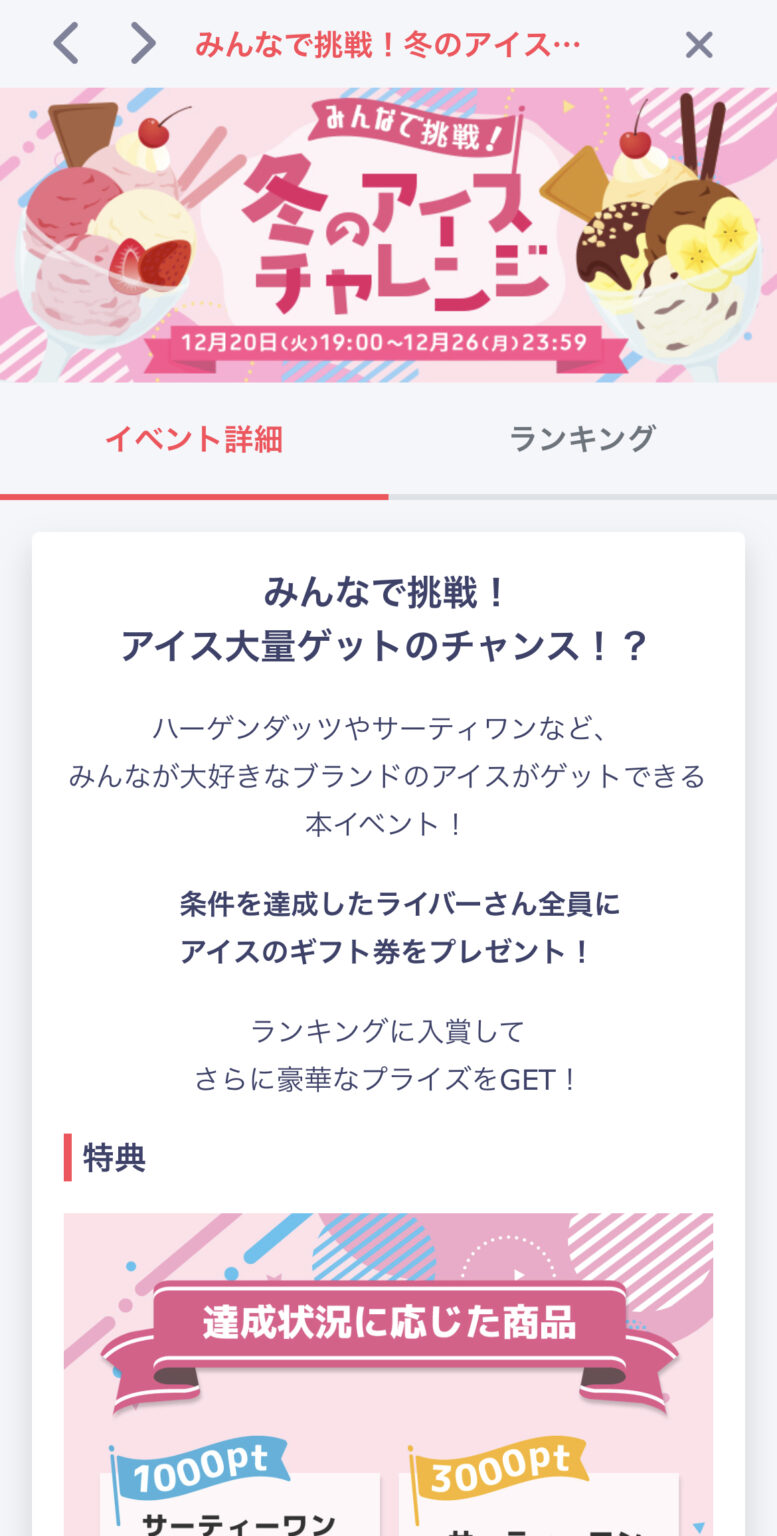Close the event page with the X
Image resolution: width=777 pixels, height=1536 pixels.
point(699,43)
